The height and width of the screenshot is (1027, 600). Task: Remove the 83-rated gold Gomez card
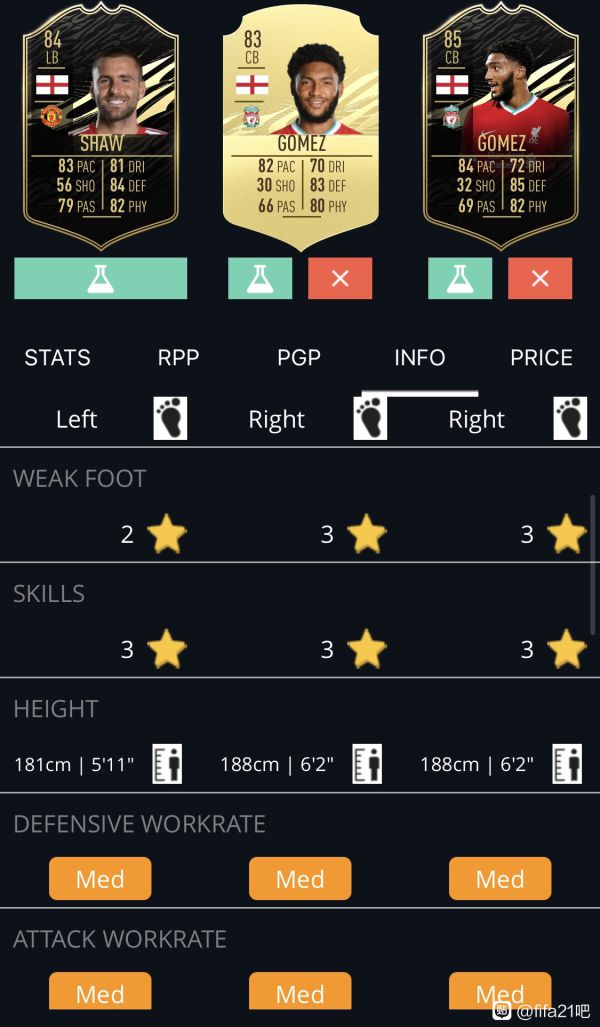(340, 278)
